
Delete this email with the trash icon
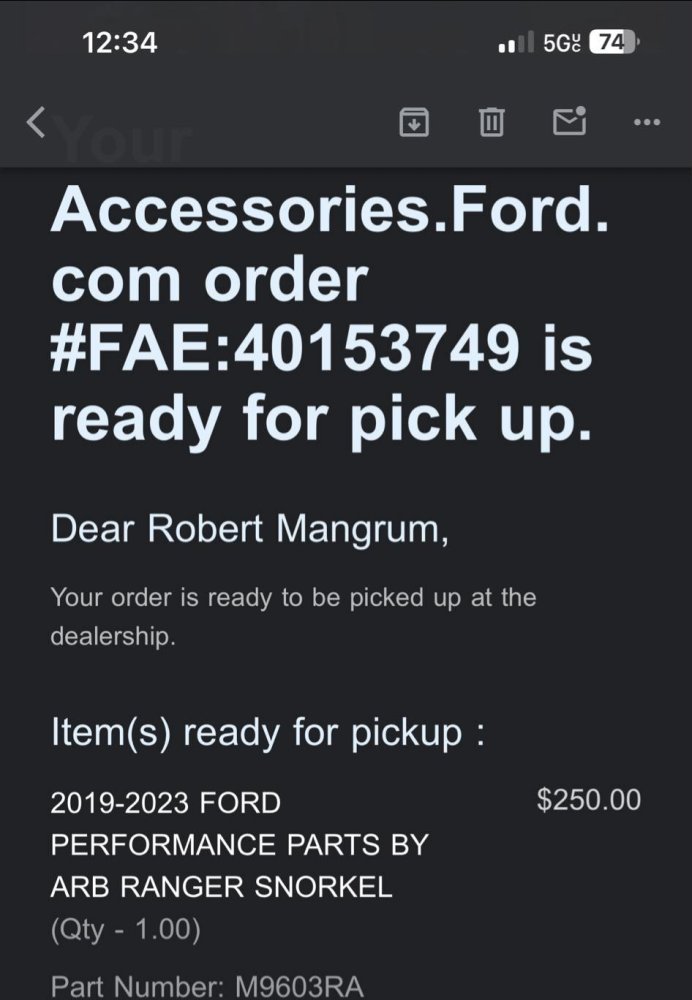(490, 122)
